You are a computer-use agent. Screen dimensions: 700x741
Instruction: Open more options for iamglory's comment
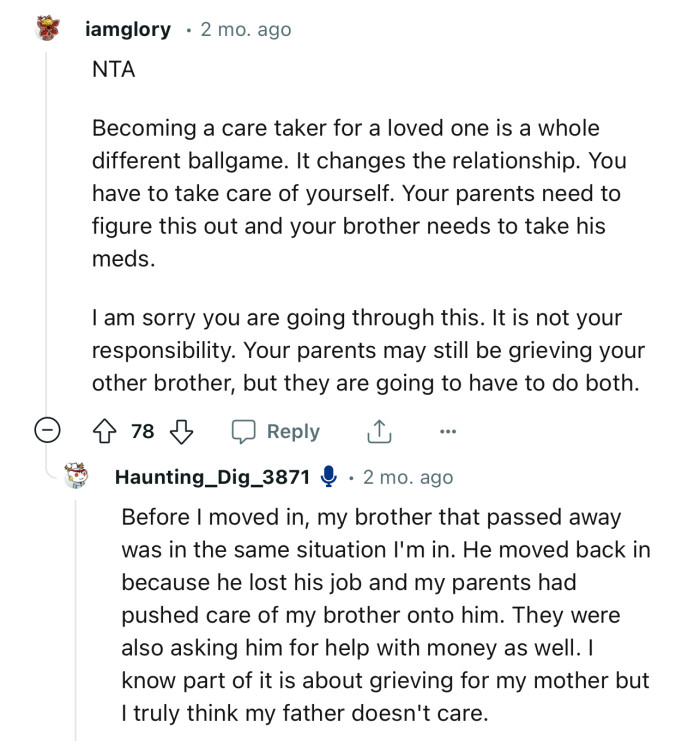point(447,432)
